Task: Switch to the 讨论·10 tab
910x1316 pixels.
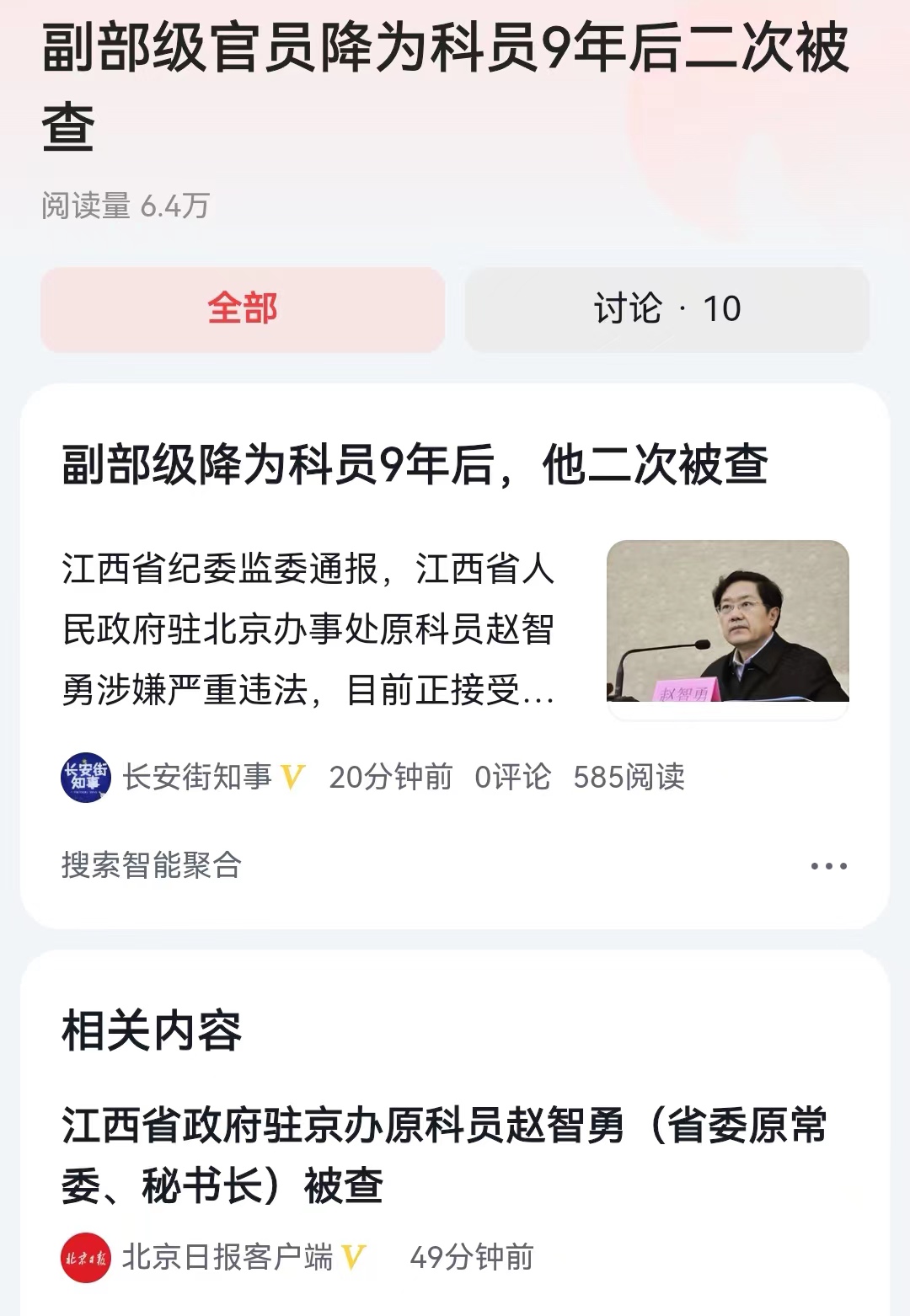Action: (x=666, y=309)
